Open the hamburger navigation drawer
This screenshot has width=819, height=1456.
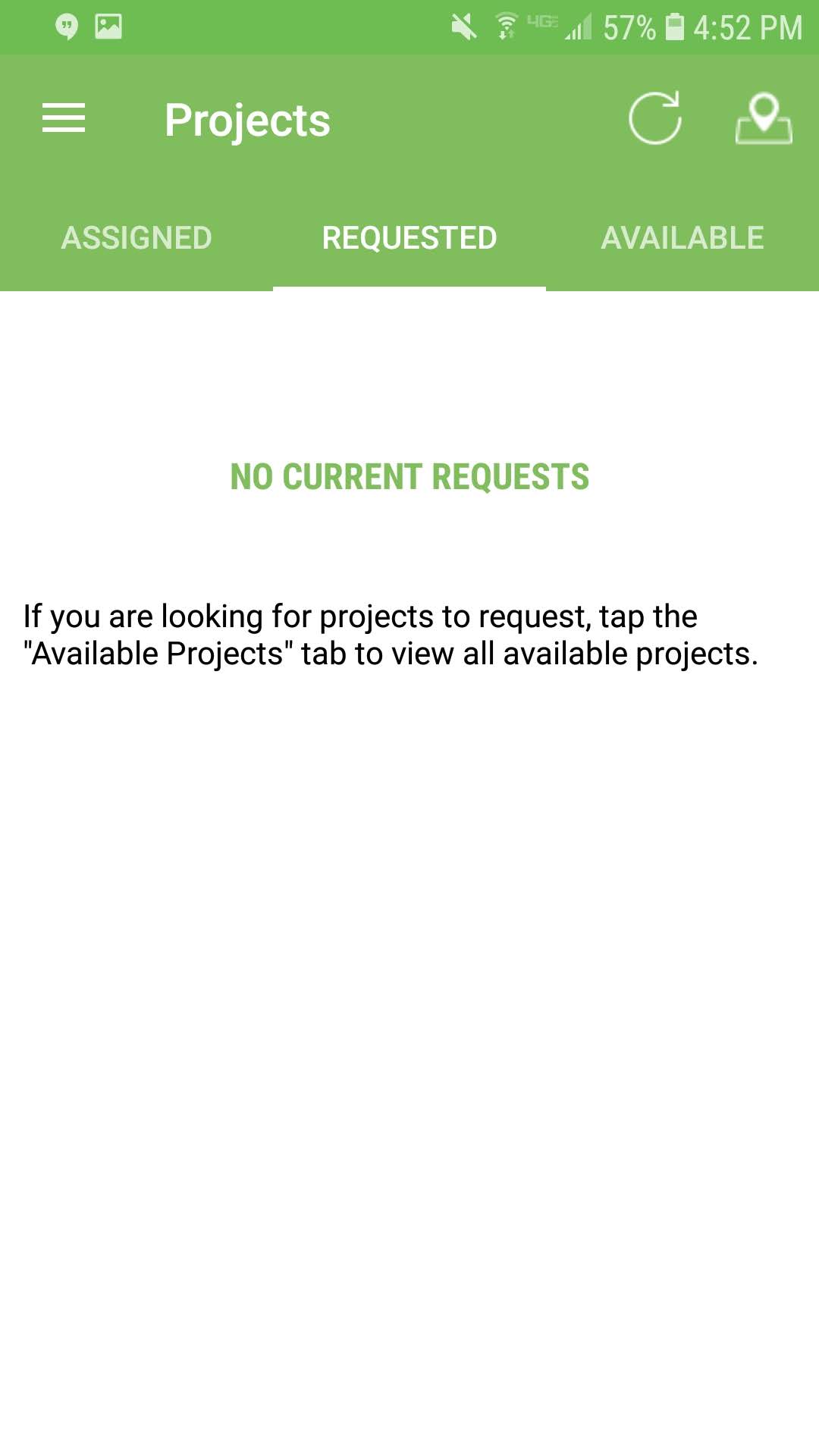click(x=64, y=118)
